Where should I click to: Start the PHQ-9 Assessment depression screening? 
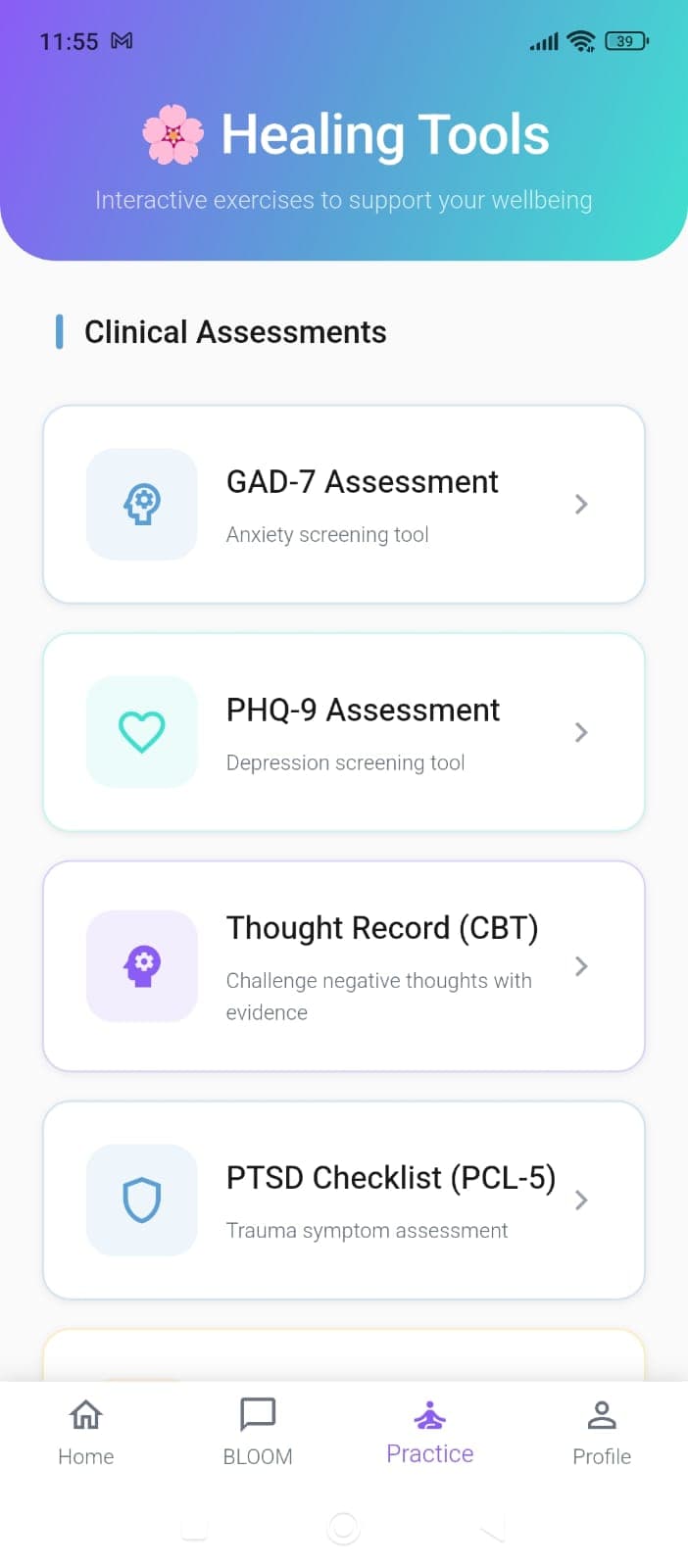343,732
